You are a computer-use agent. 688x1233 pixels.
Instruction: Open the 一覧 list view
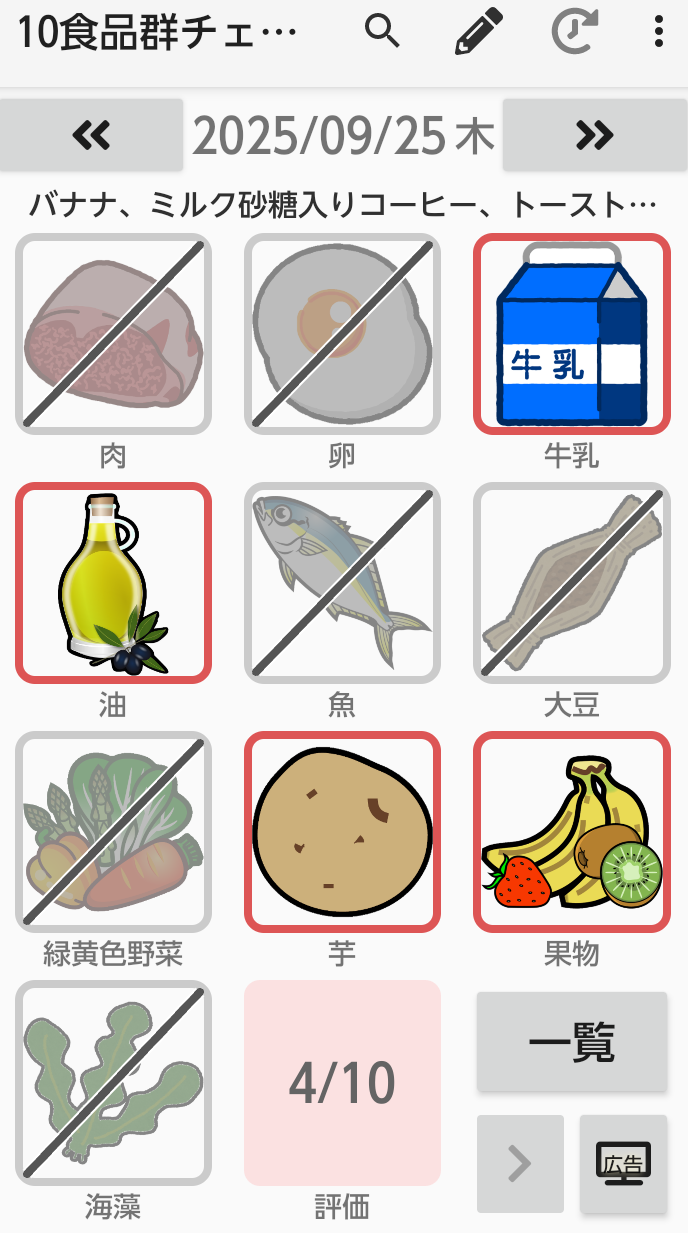point(571,1042)
